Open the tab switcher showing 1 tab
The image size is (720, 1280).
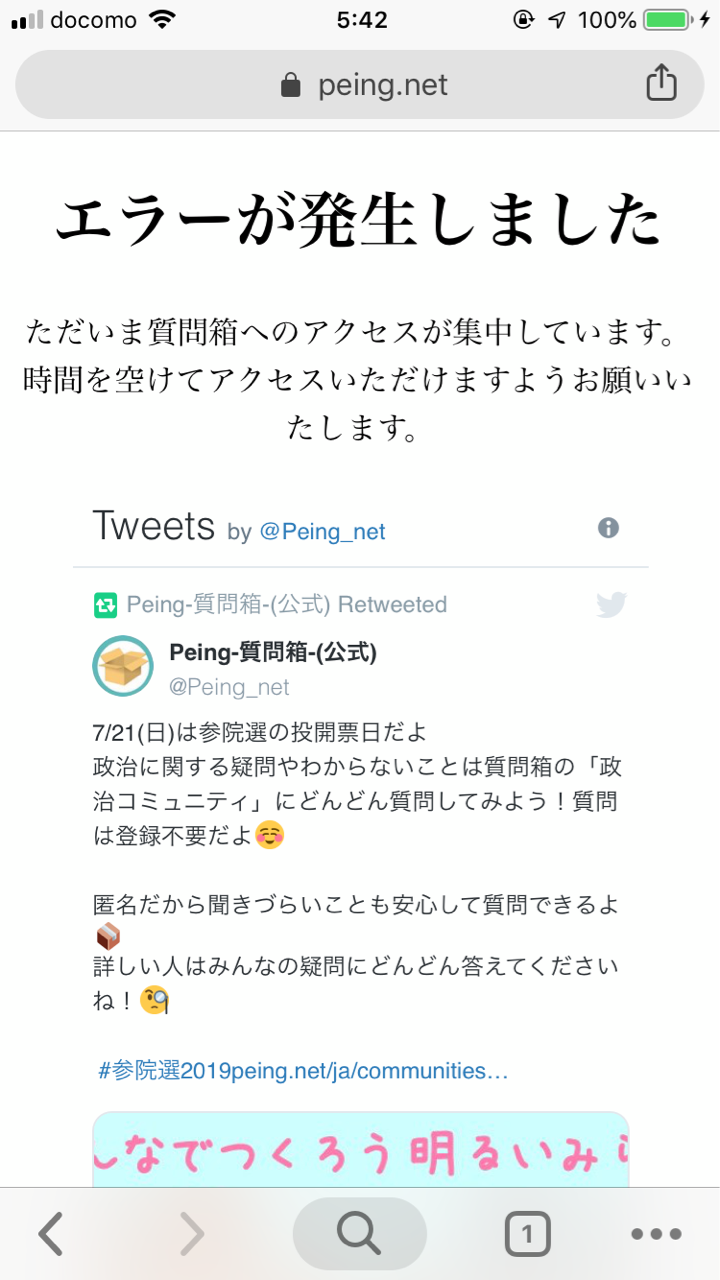[x=527, y=1234]
